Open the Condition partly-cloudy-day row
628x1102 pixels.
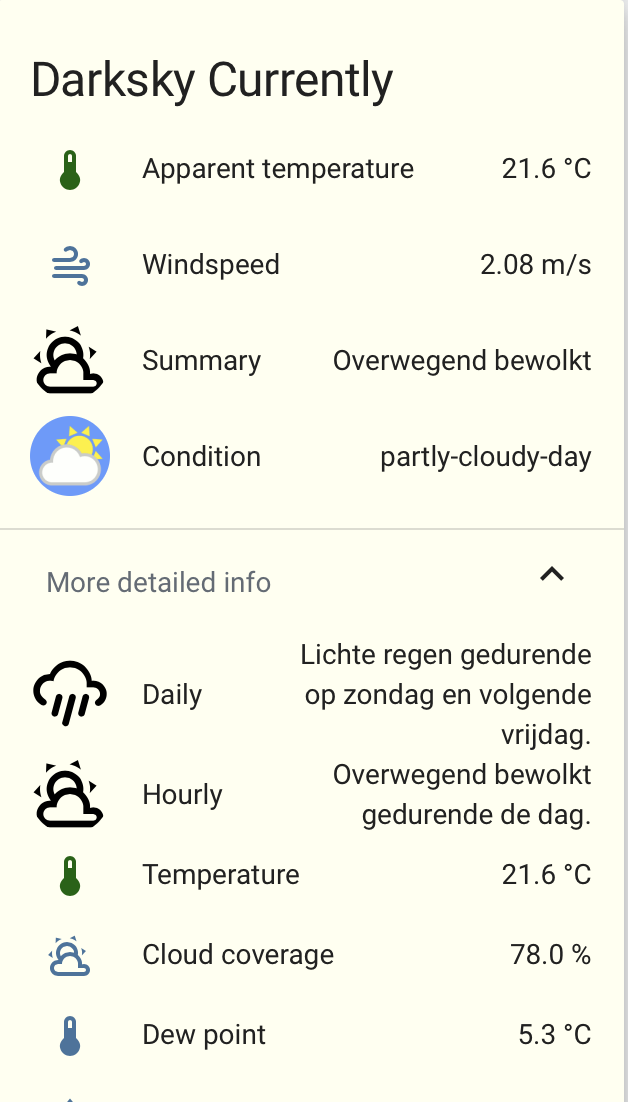click(311, 456)
